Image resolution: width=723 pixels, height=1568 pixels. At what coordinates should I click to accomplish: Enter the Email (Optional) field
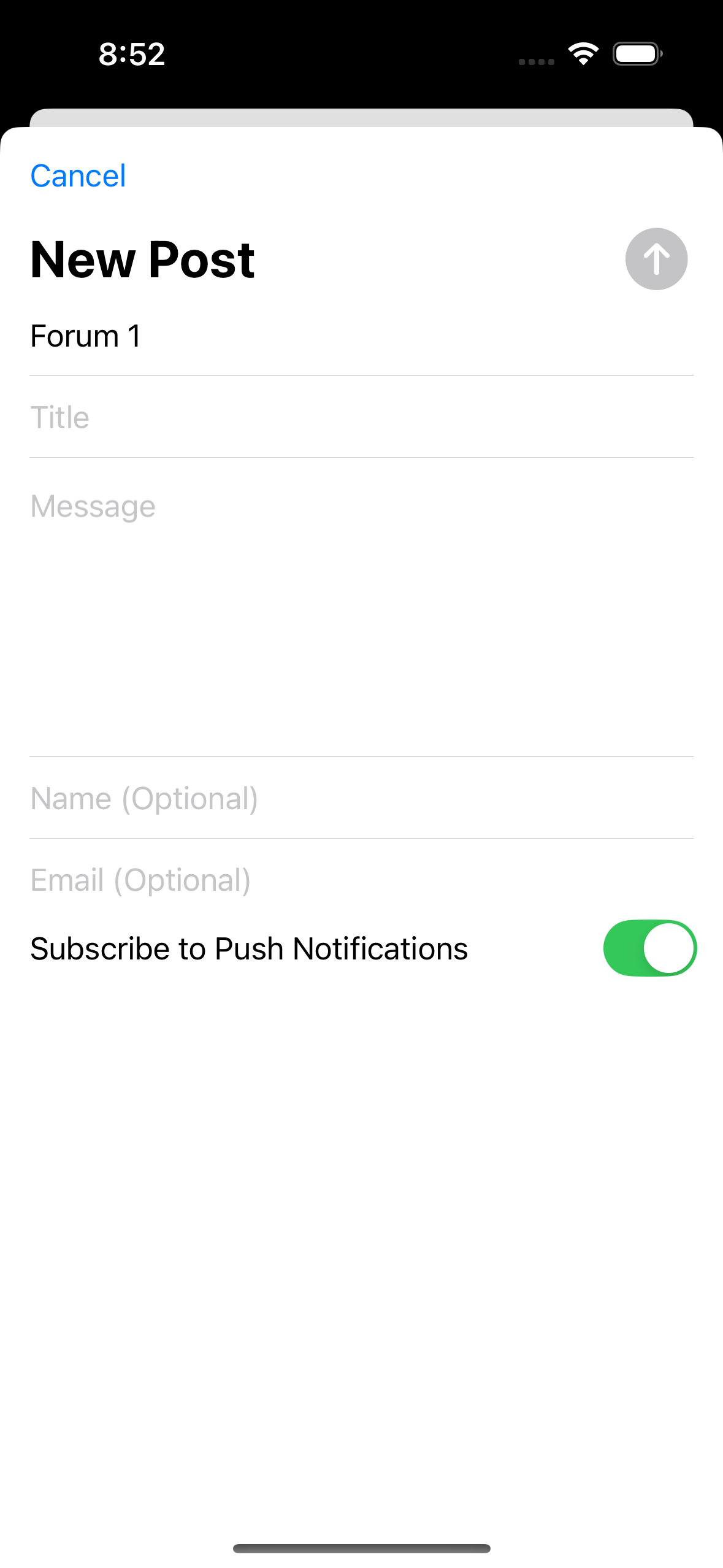(361, 880)
